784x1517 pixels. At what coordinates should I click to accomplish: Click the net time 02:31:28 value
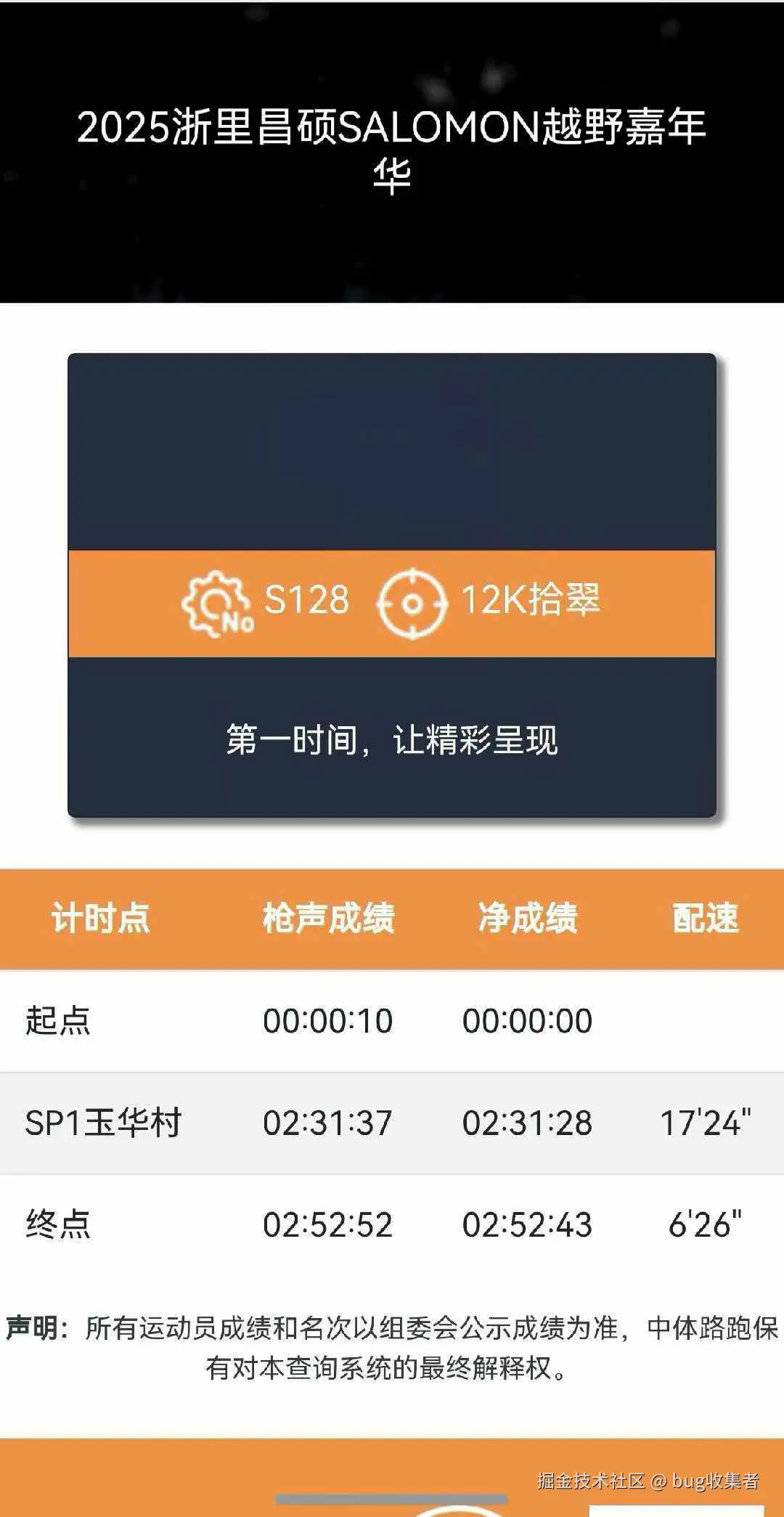[x=528, y=1122]
